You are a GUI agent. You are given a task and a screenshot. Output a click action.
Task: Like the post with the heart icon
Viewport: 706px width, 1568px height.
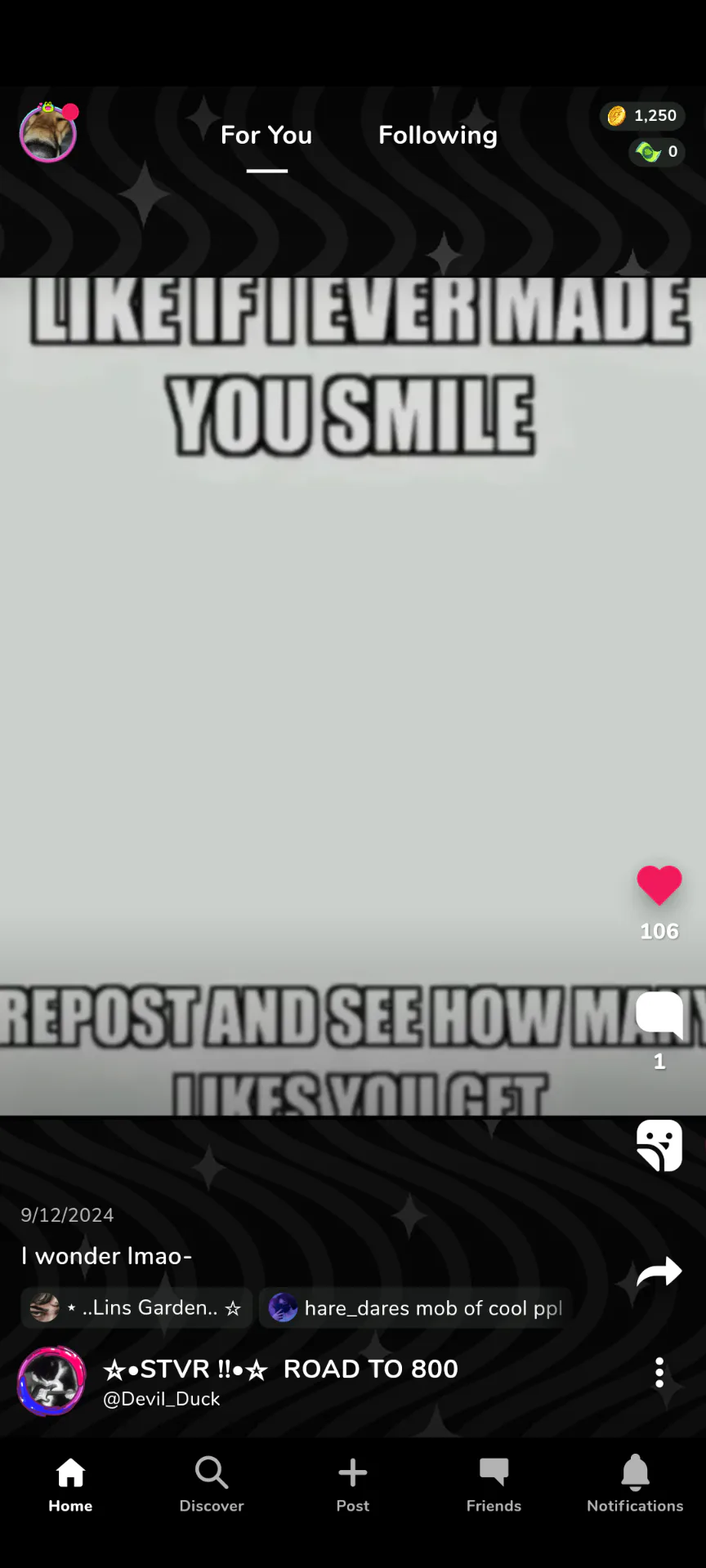pos(659,885)
